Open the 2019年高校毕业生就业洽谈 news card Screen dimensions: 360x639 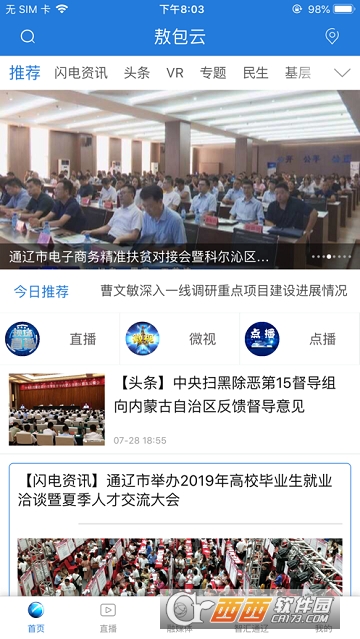pos(180,530)
